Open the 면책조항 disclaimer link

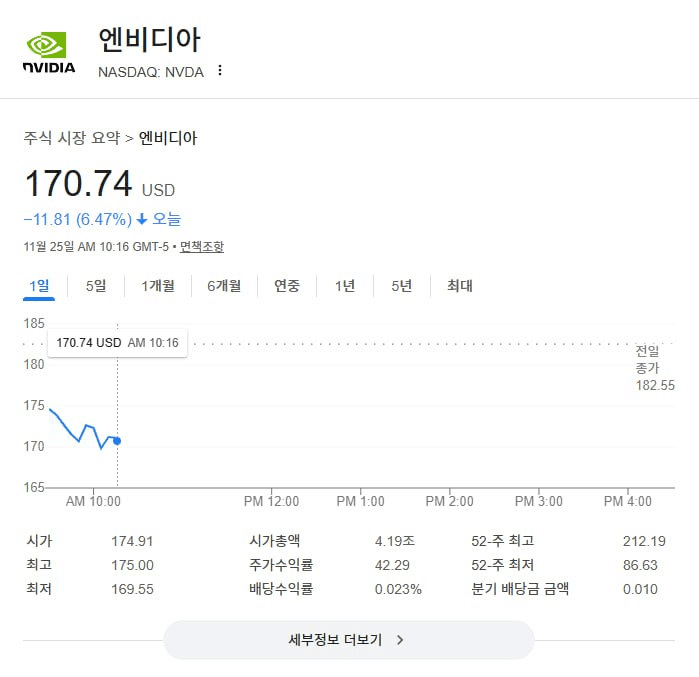202,246
